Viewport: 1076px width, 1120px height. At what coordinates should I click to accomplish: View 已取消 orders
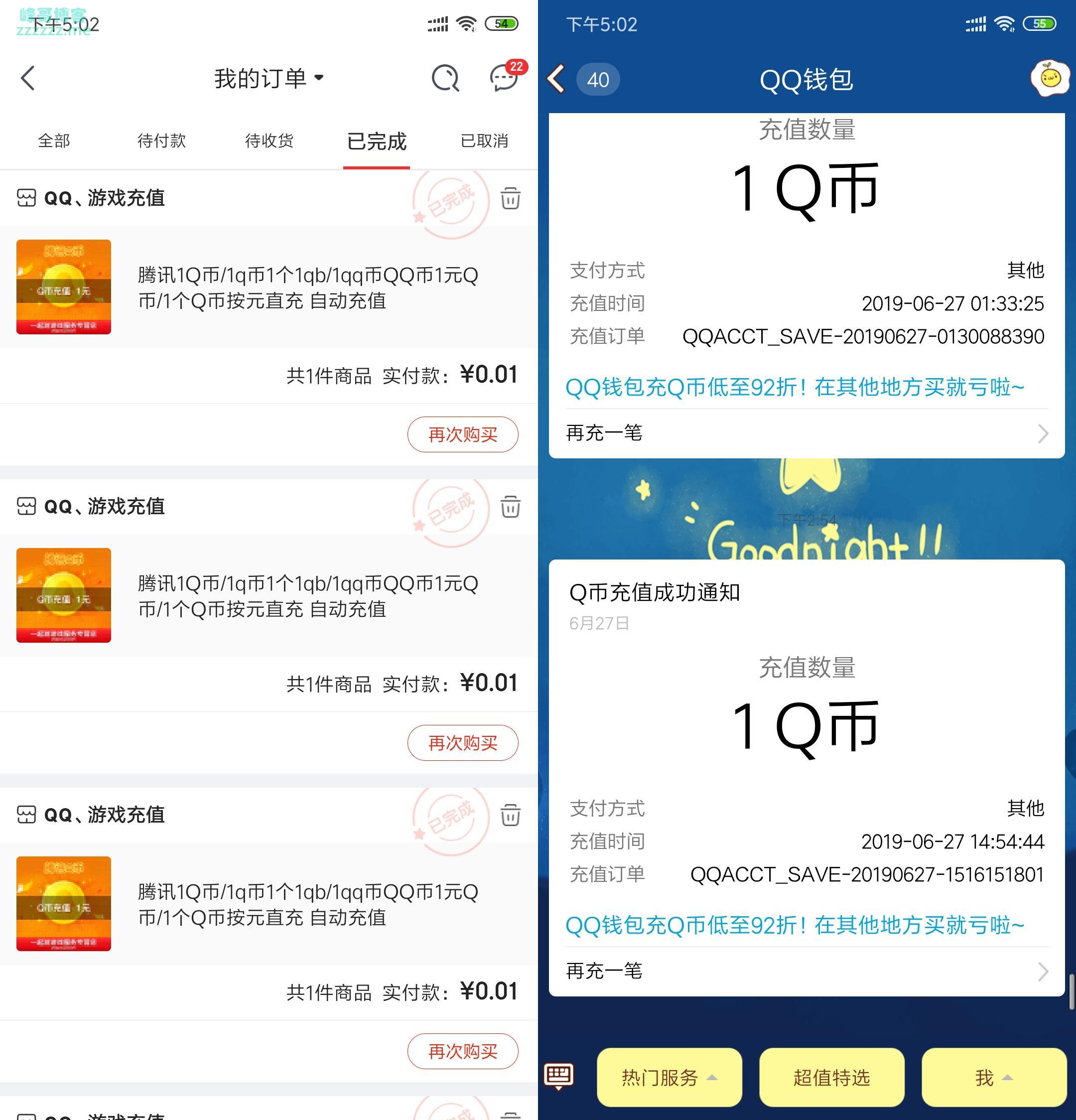pos(484,140)
